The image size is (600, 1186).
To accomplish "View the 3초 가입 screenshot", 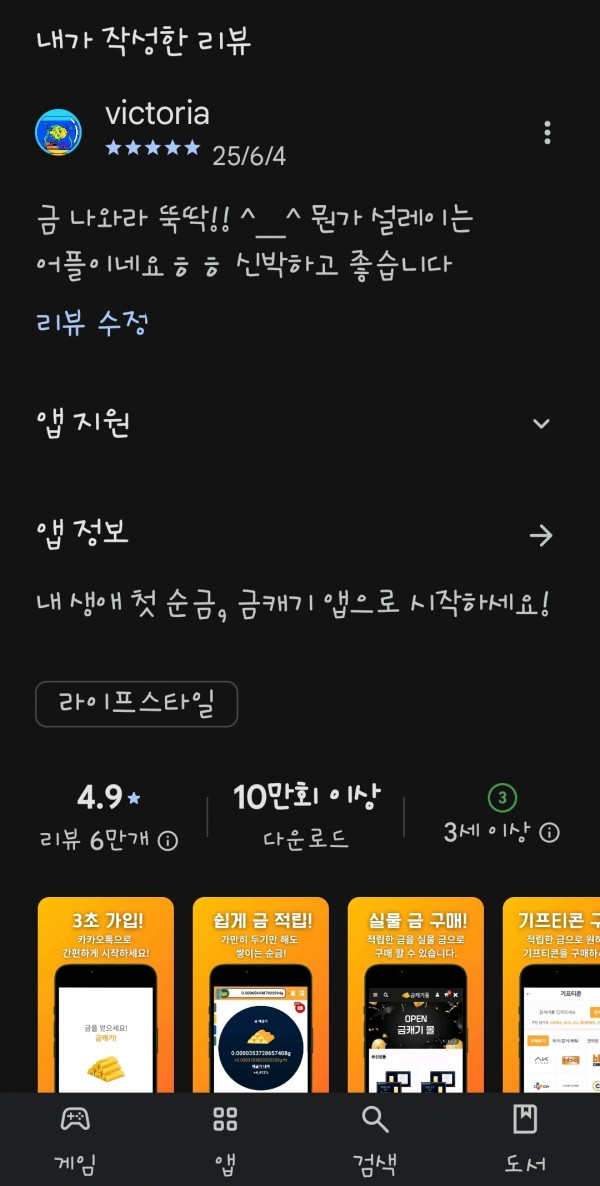I will point(106,995).
